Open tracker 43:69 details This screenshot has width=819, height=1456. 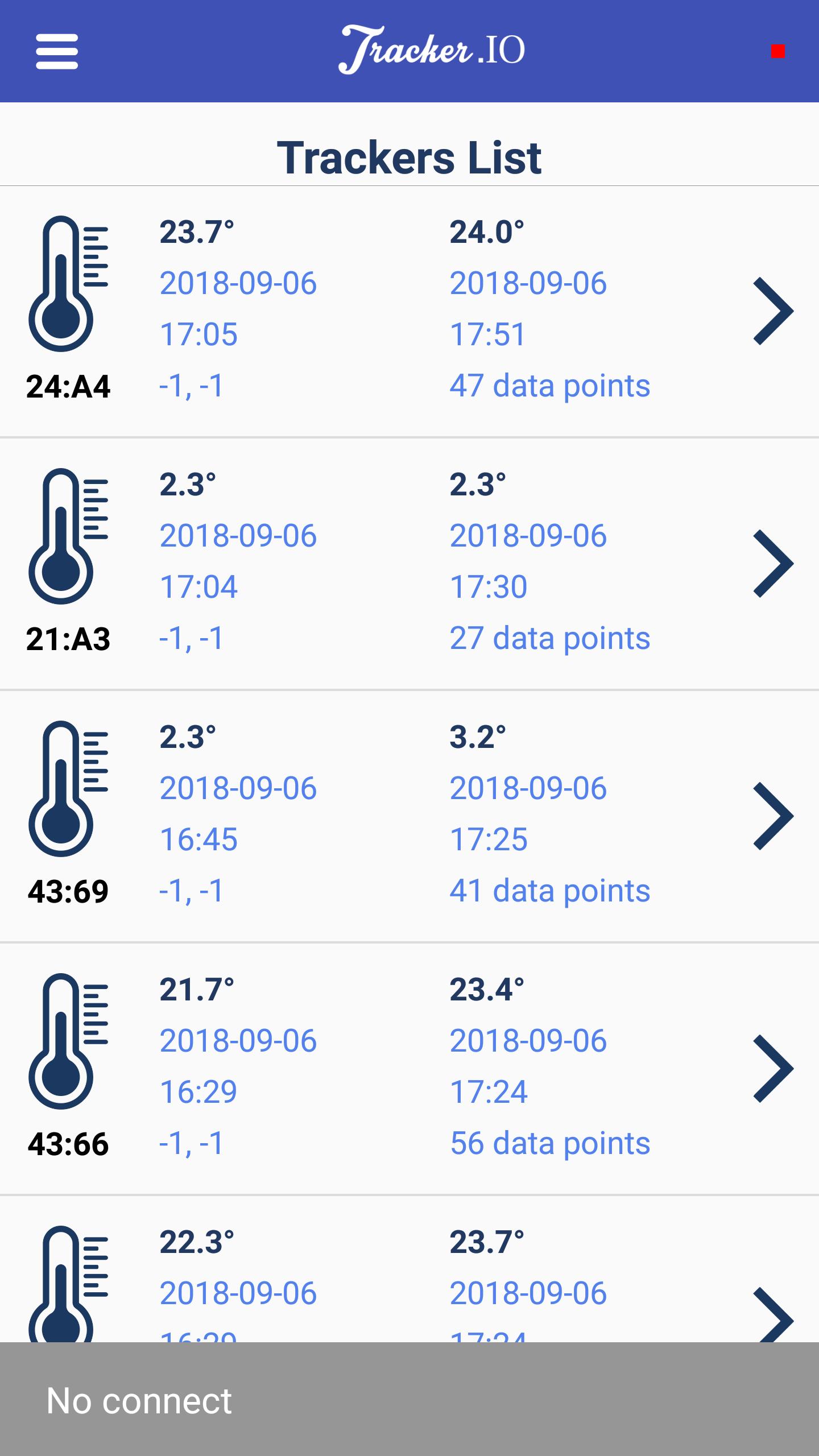coord(409,817)
